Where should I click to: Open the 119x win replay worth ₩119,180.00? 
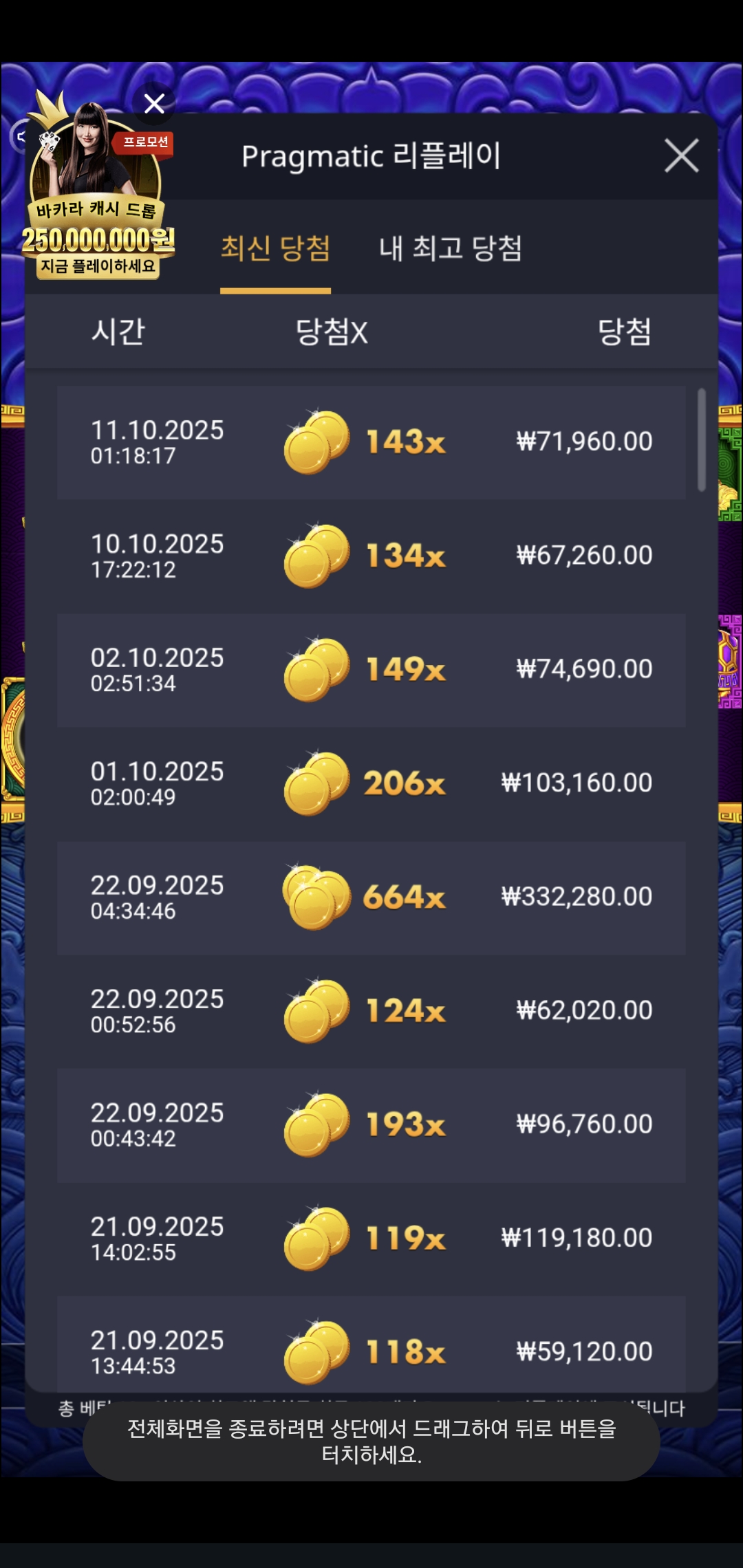tap(371, 1239)
